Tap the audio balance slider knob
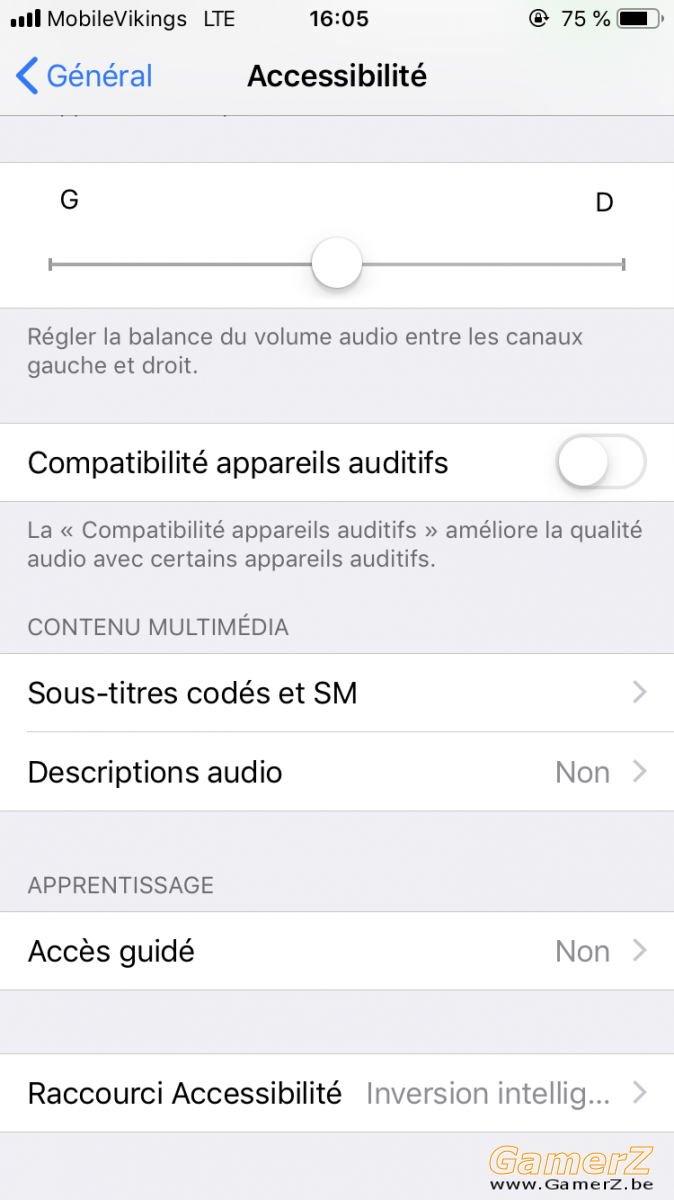This screenshot has width=674, height=1200. pos(336,264)
